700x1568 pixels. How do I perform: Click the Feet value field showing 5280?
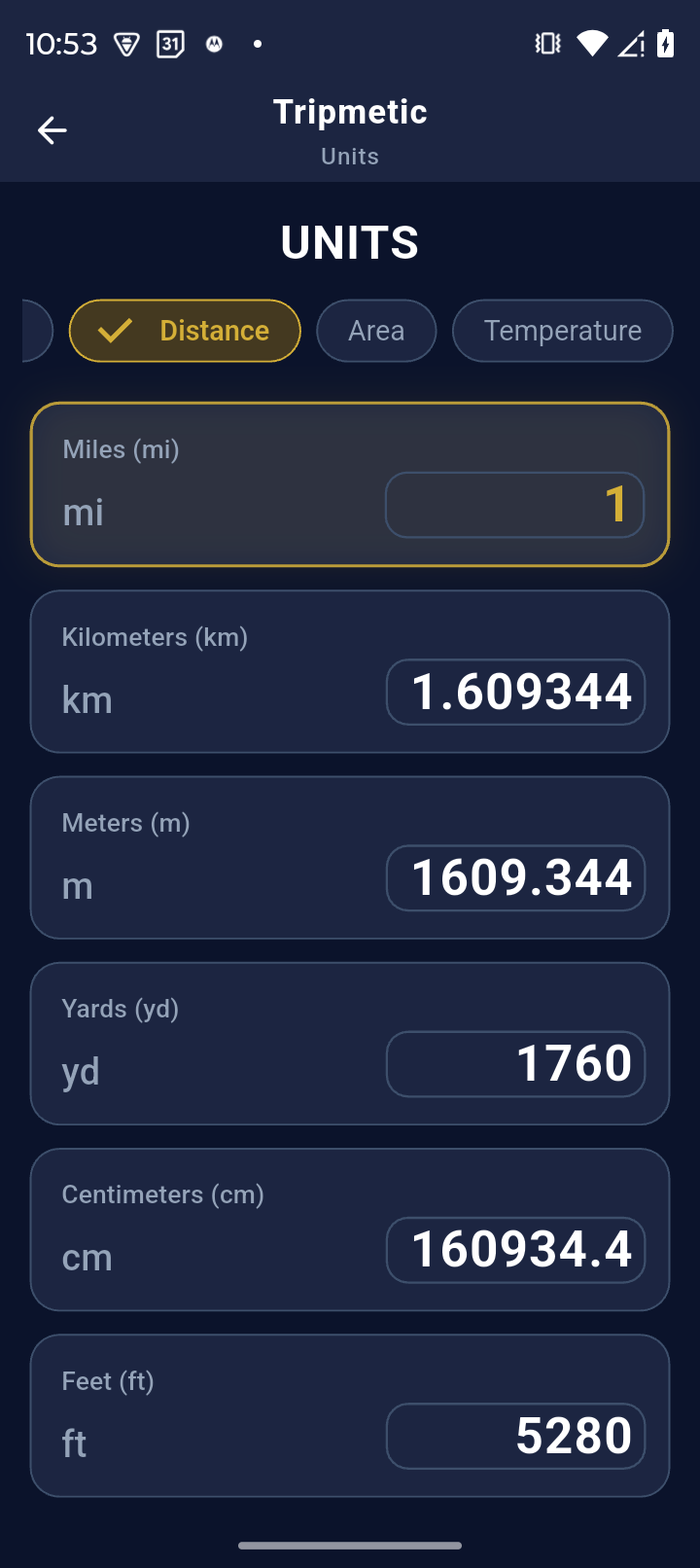coord(515,1436)
